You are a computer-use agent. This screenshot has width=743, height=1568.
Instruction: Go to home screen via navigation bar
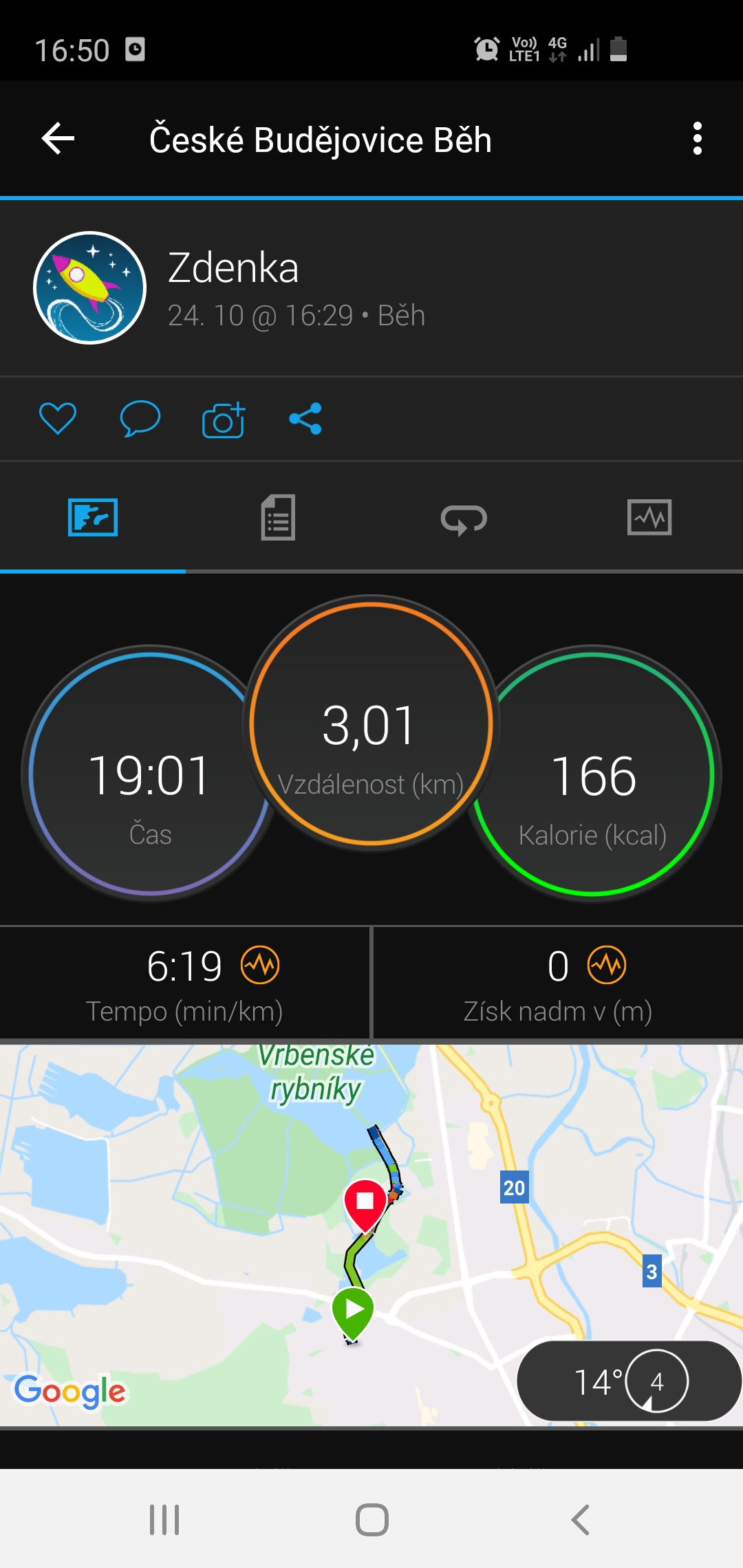pyautogui.click(x=372, y=1520)
